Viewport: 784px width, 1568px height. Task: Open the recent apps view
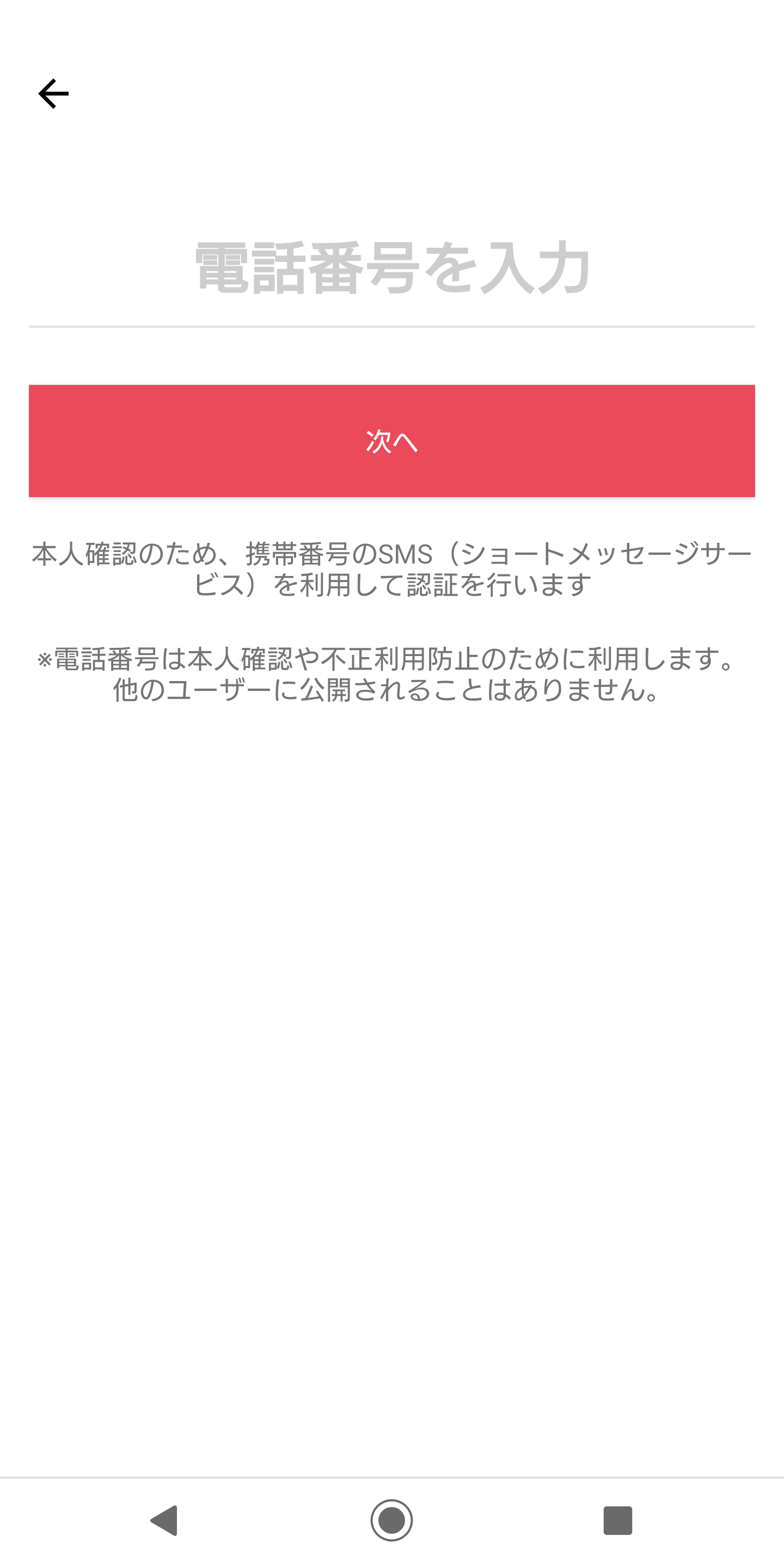[618, 1521]
